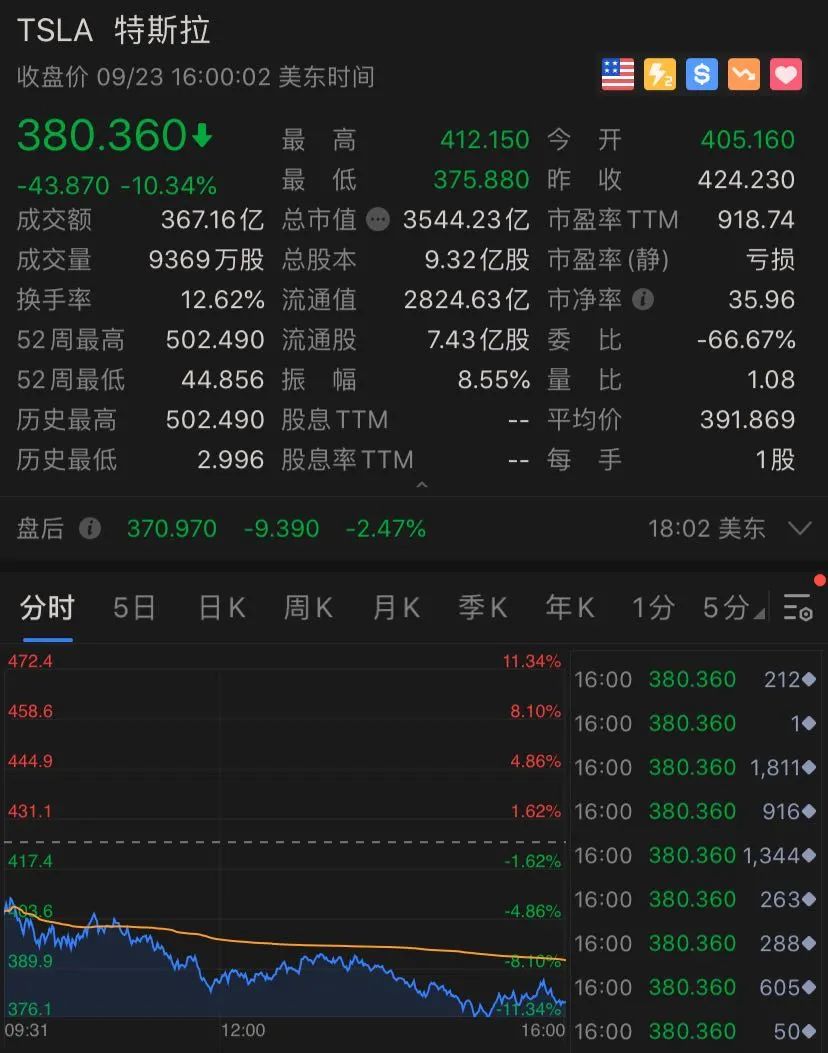Viewport: 828px width, 1053px height.
Task: Show the 日K candlestick chart
Action: click(x=222, y=607)
